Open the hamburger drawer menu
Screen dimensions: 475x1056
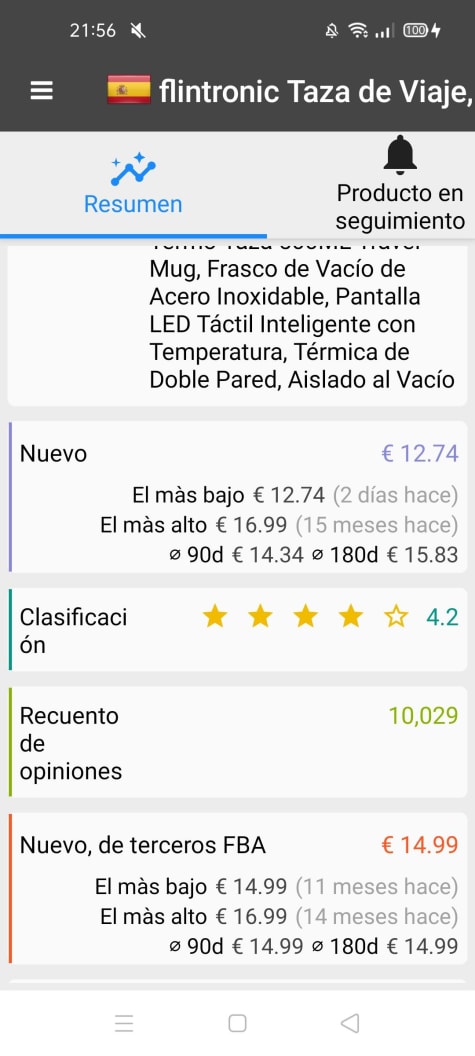(x=42, y=90)
